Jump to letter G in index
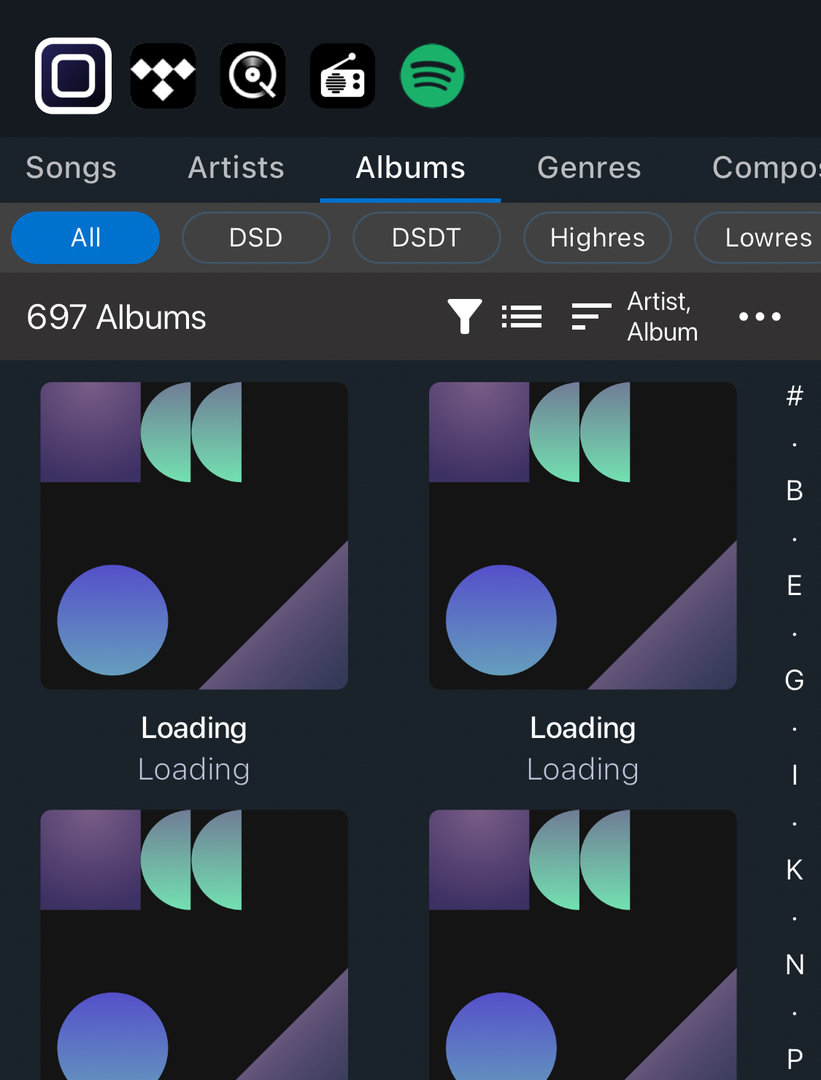 click(x=795, y=680)
